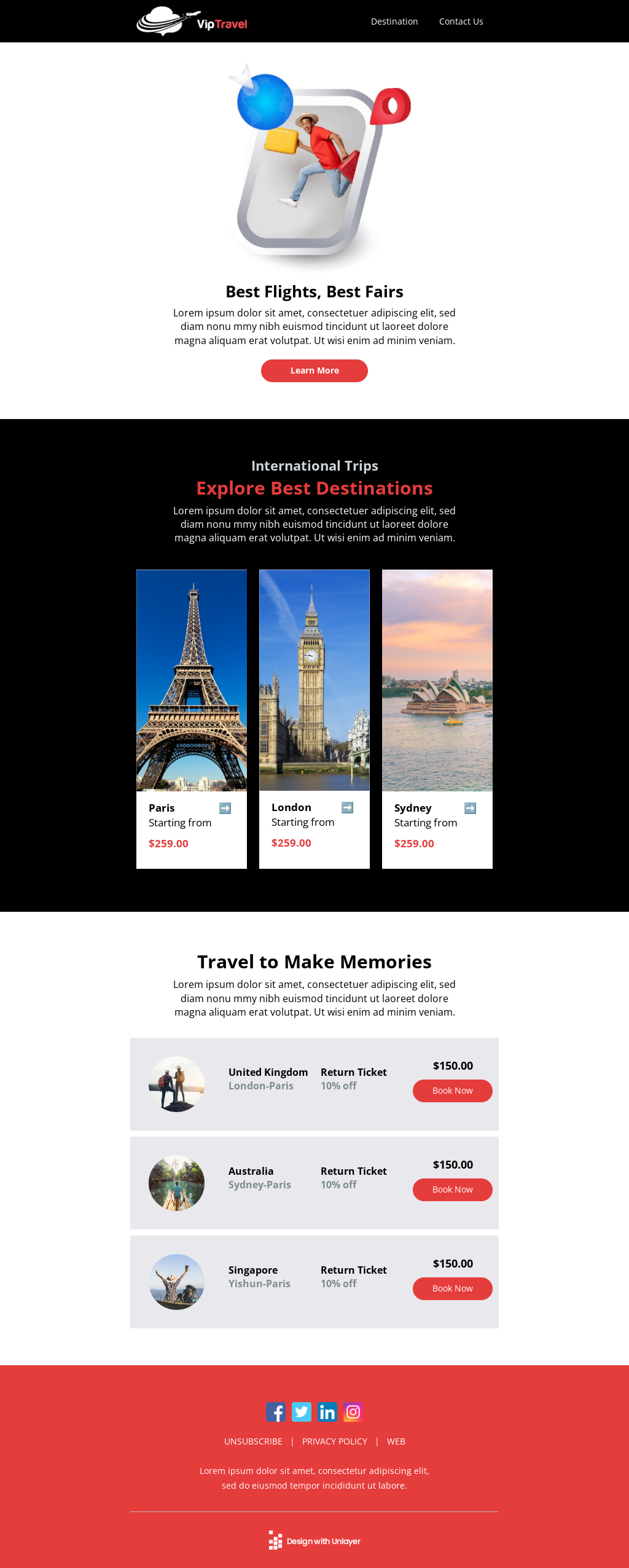Open the Facebook page icon

pos(276,1412)
